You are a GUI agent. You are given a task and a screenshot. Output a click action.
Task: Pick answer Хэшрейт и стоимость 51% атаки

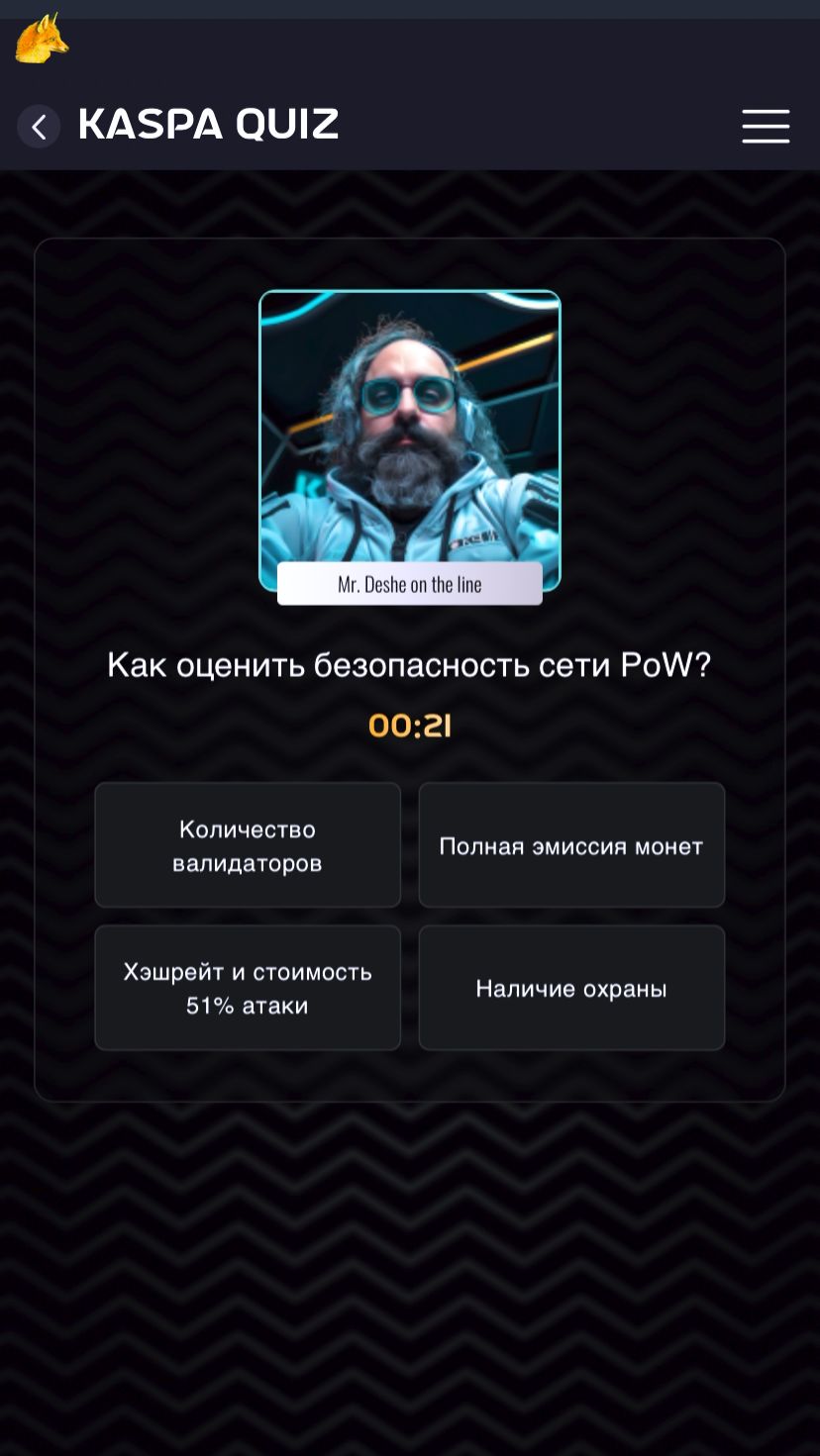click(x=248, y=988)
